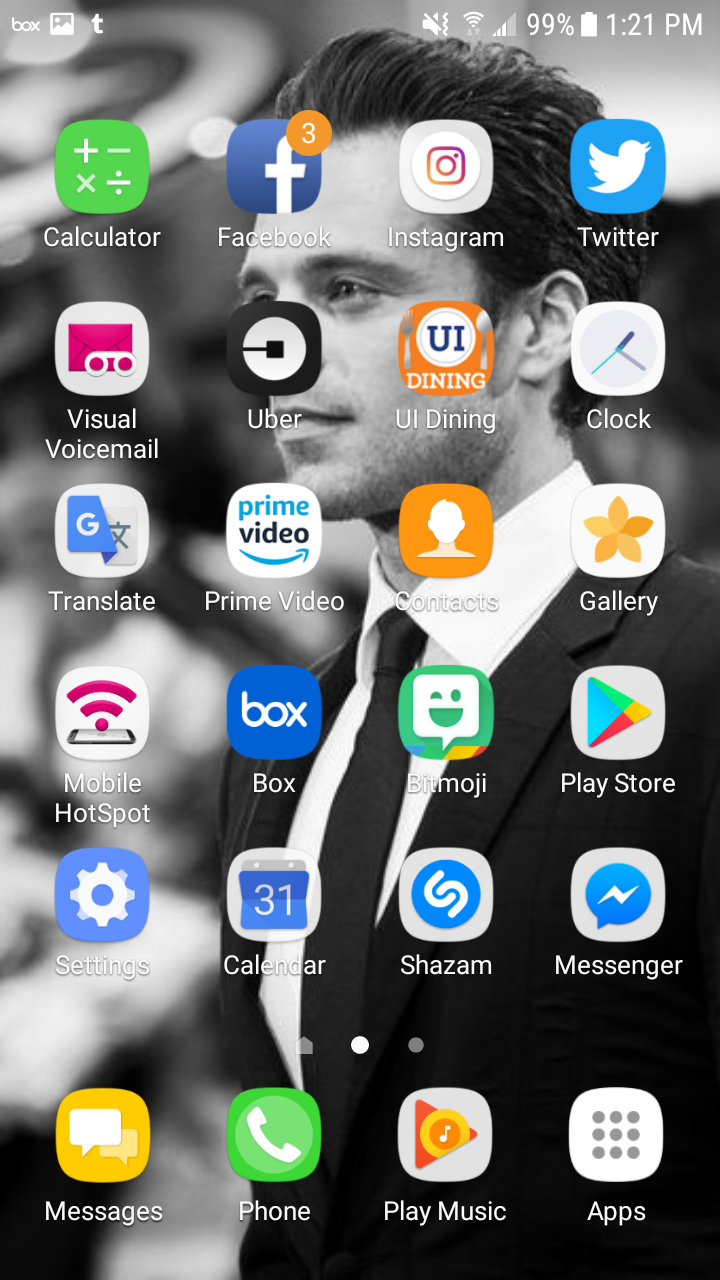Open the Play Store

click(618, 713)
